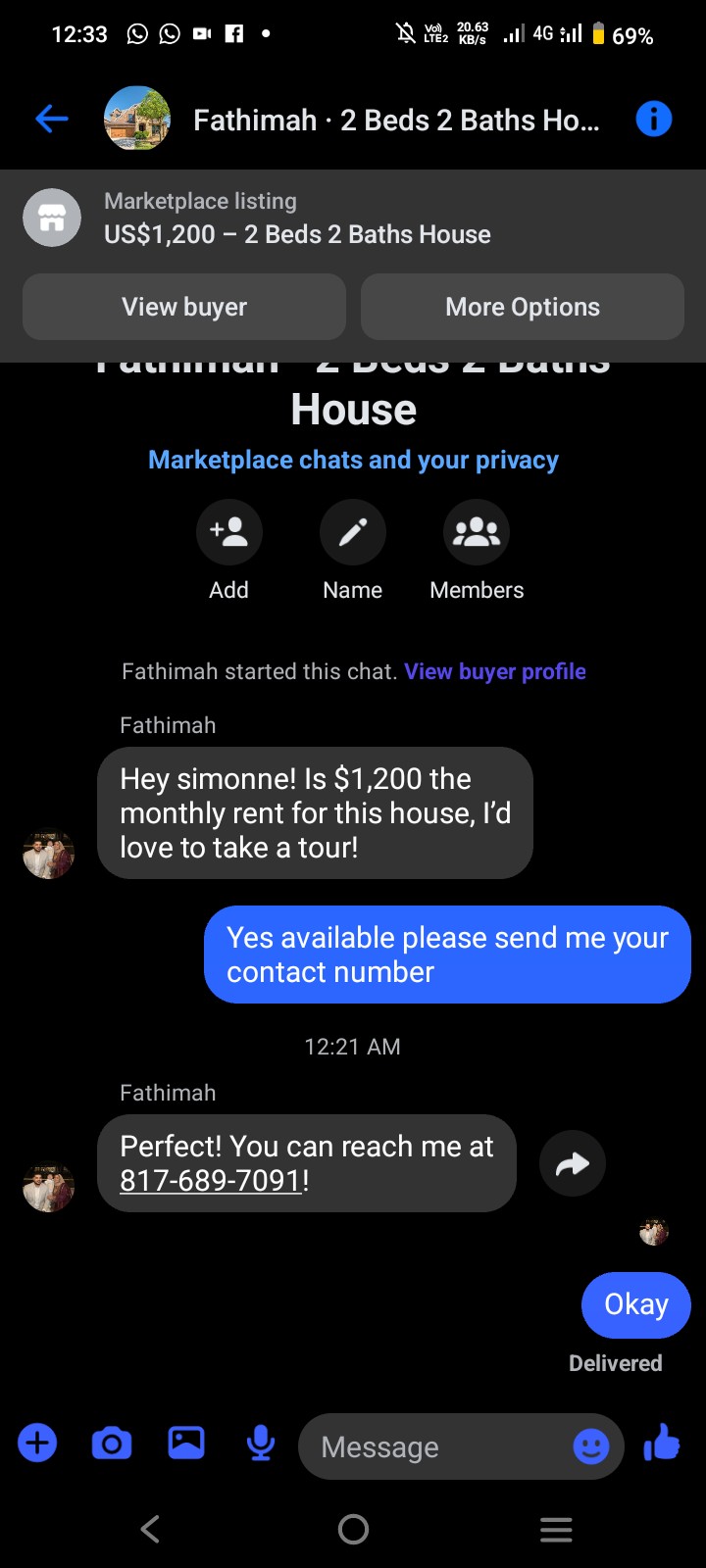Open View buyer profile link
This screenshot has height=1568, width=706.
click(x=494, y=671)
